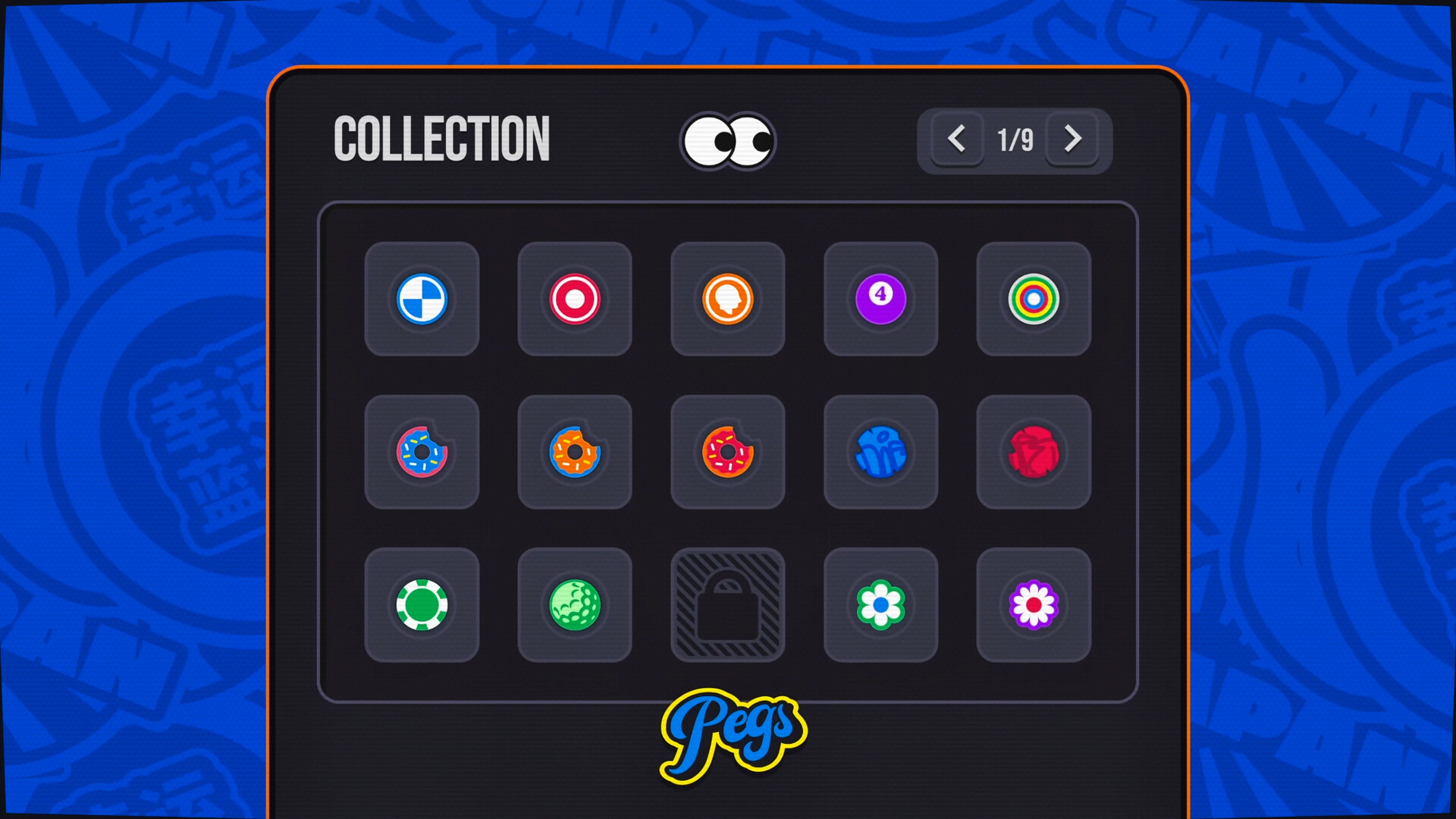
Task: Select the blue and white checkered peg
Action: tap(422, 299)
